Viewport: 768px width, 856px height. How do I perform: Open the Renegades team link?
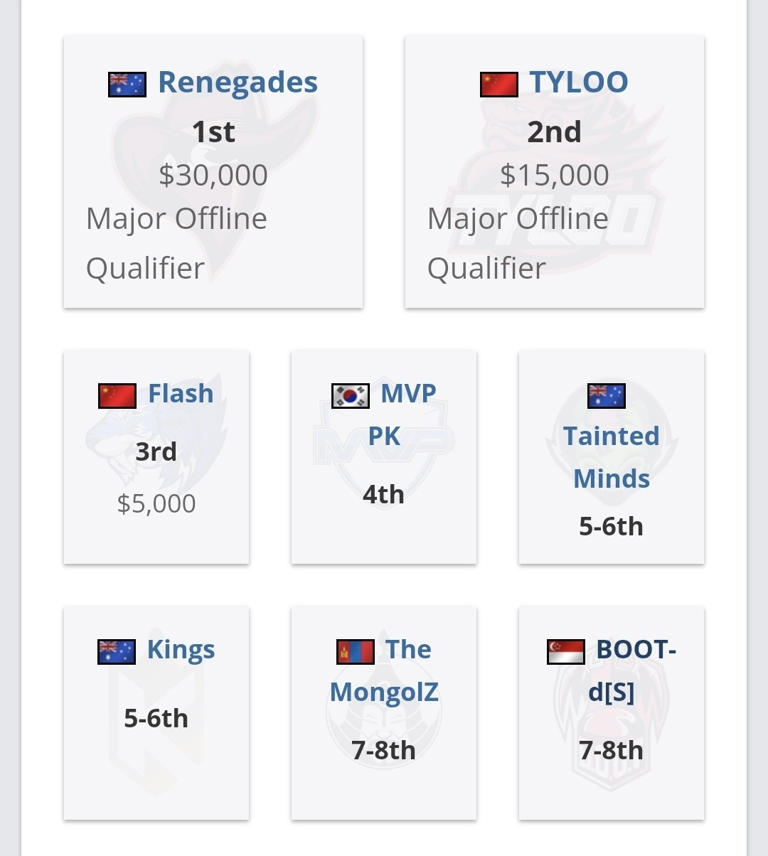click(x=237, y=82)
